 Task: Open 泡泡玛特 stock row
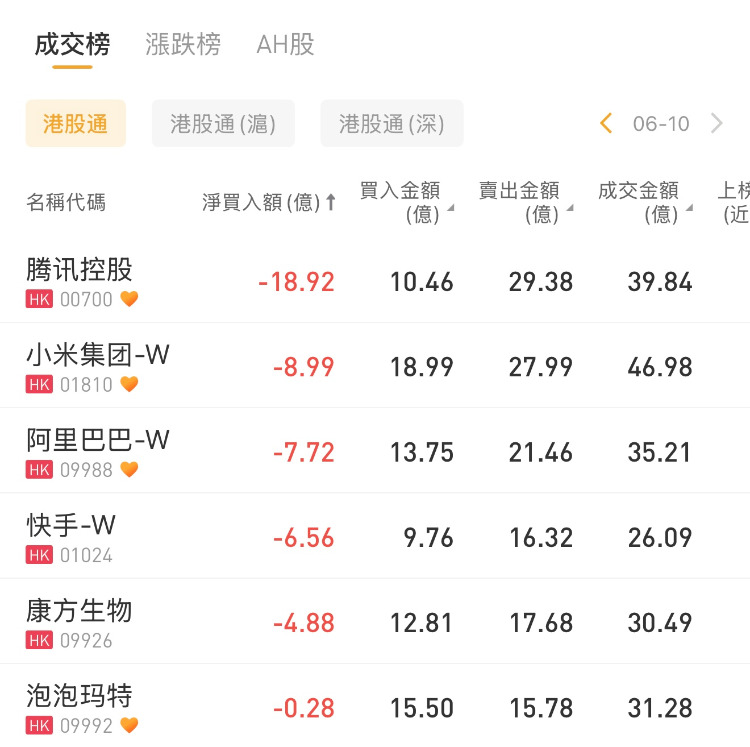pos(79,707)
